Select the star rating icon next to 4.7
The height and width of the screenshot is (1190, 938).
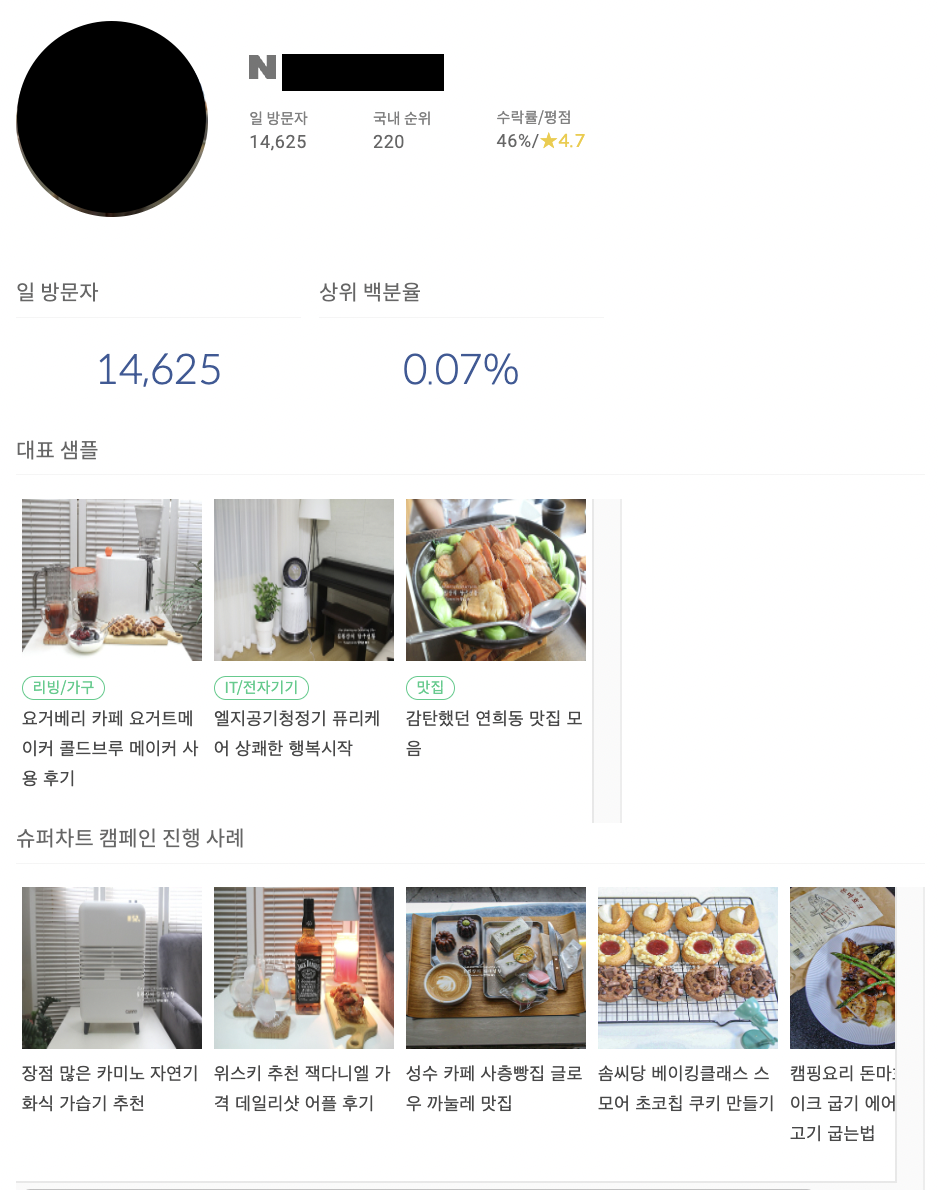click(x=549, y=141)
